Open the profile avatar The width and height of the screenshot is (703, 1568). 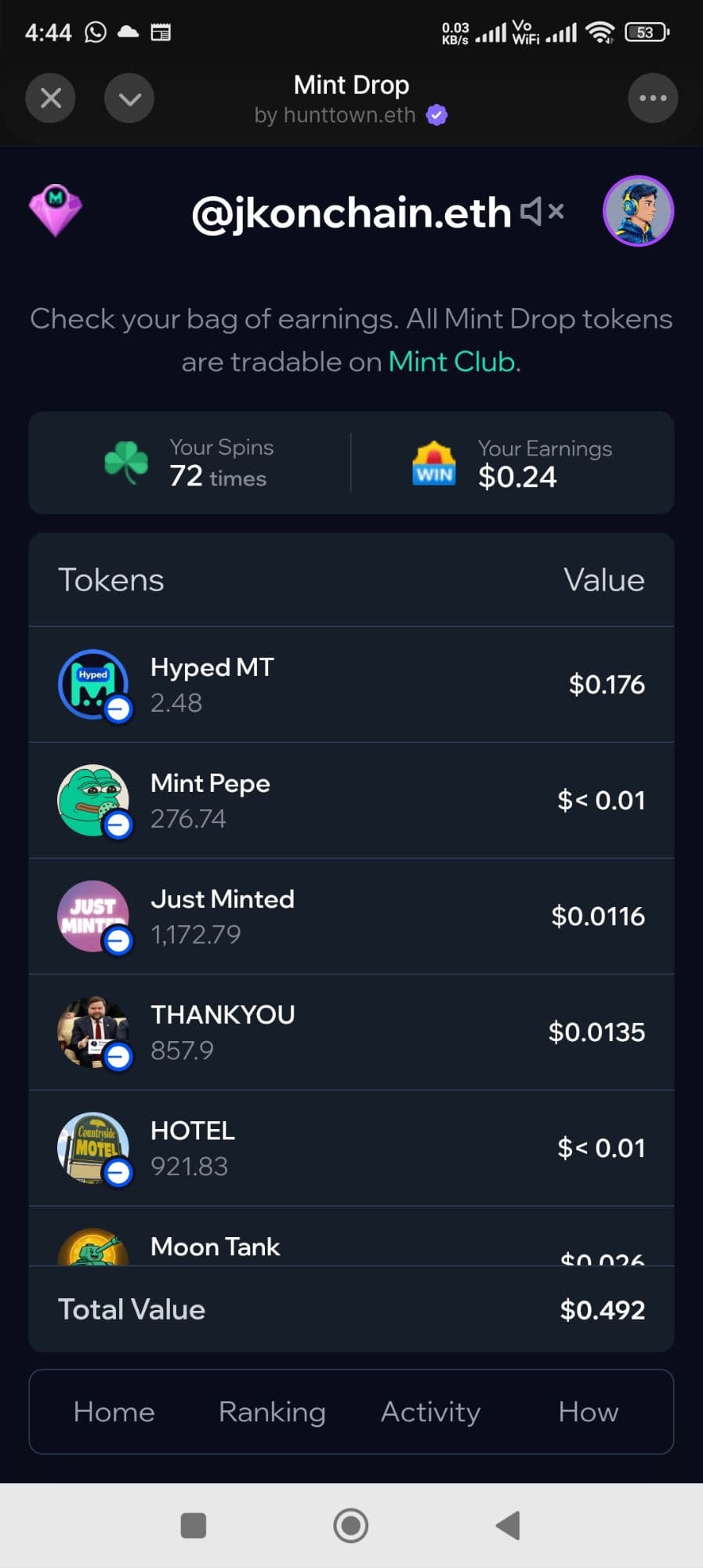coord(638,211)
